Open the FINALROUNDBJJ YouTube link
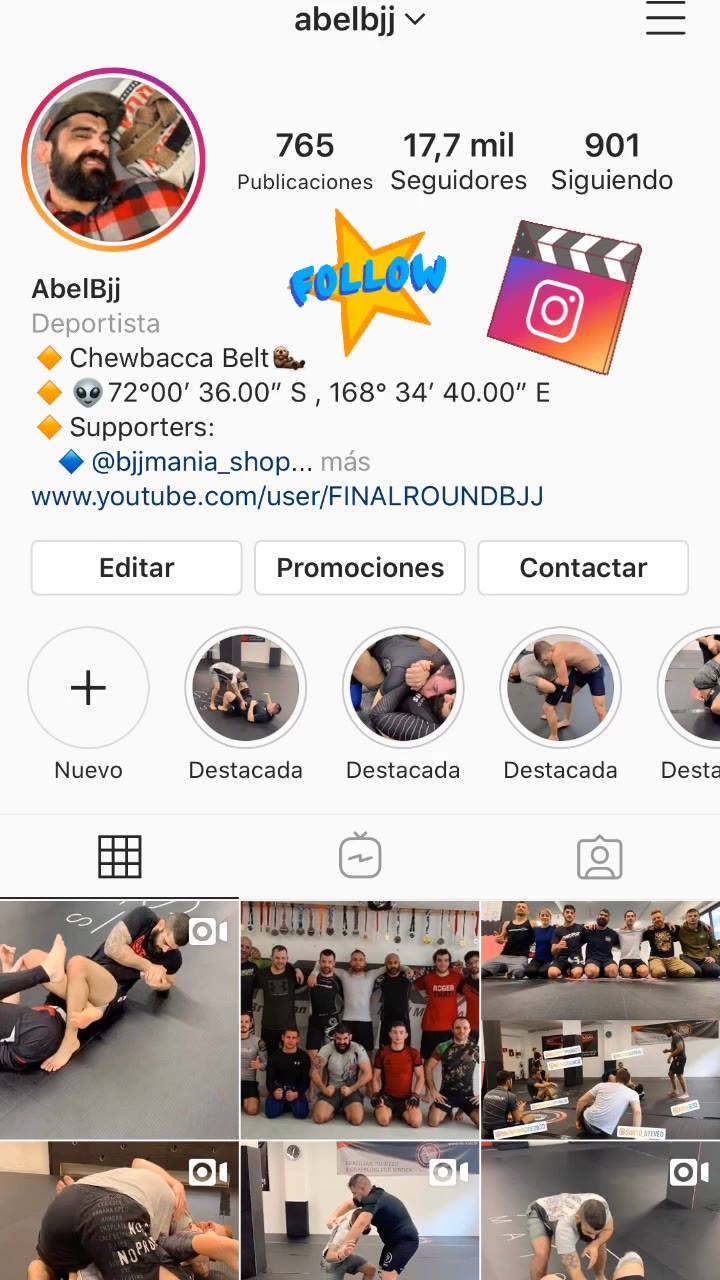This screenshot has height=1280, width=720. (x=287, y=496)
